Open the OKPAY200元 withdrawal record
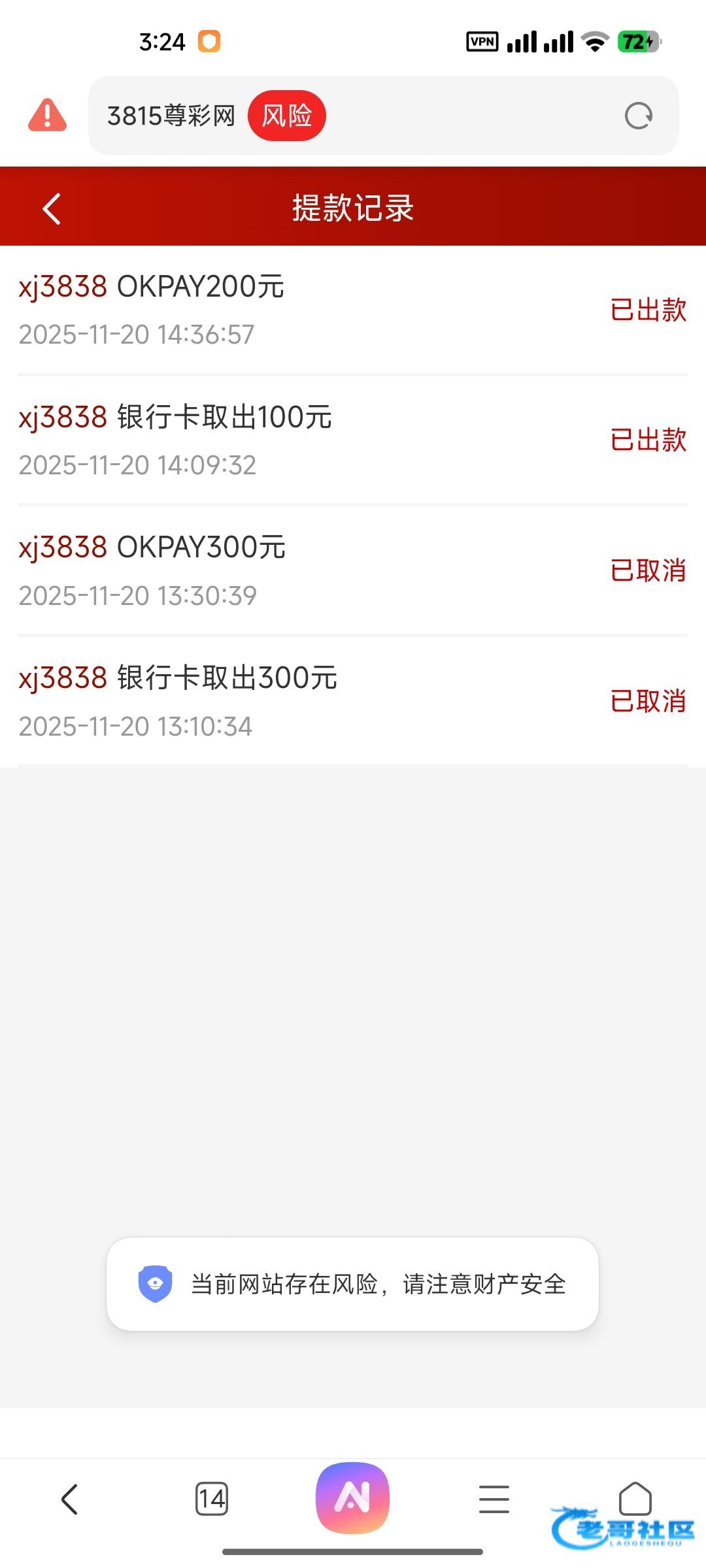706x1568 pixels. (353, 310)
